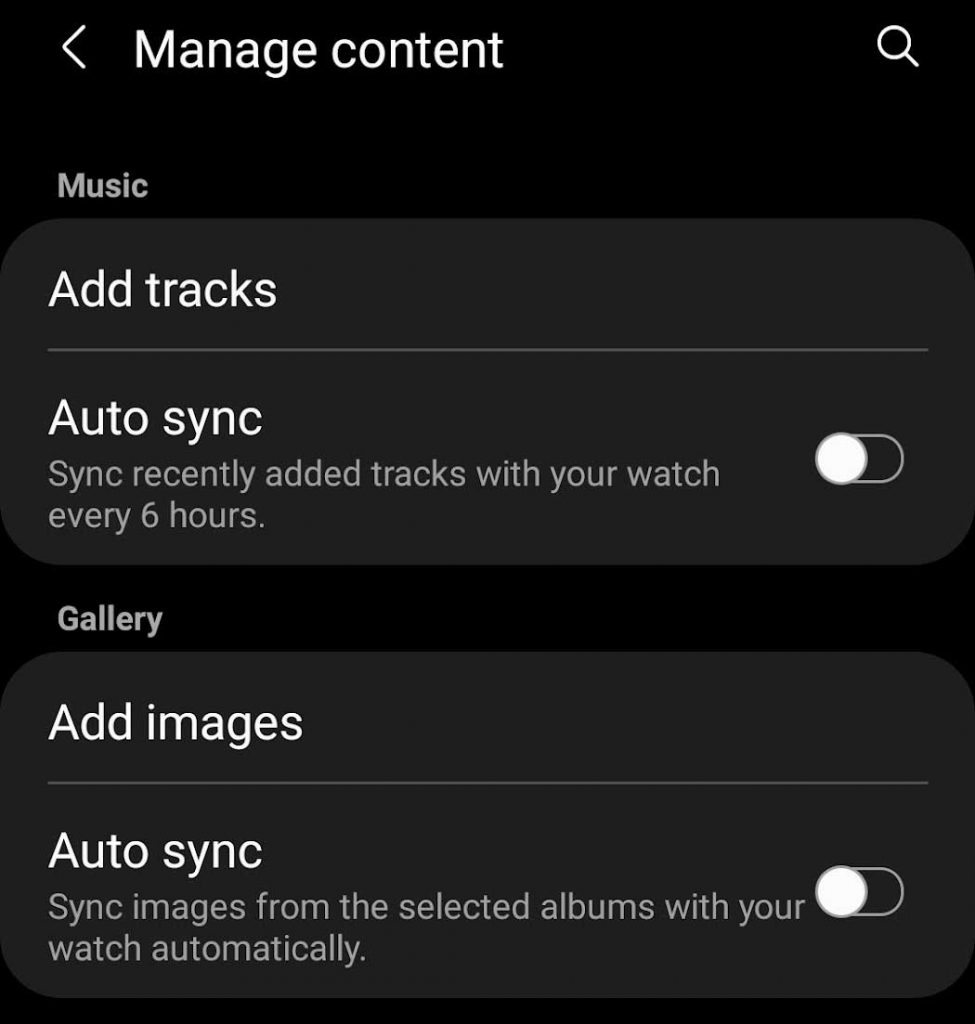This screenshot has height=1024, width=975.
Task: Enable Auto sync for recently added tracks
Action: point(858,460)
